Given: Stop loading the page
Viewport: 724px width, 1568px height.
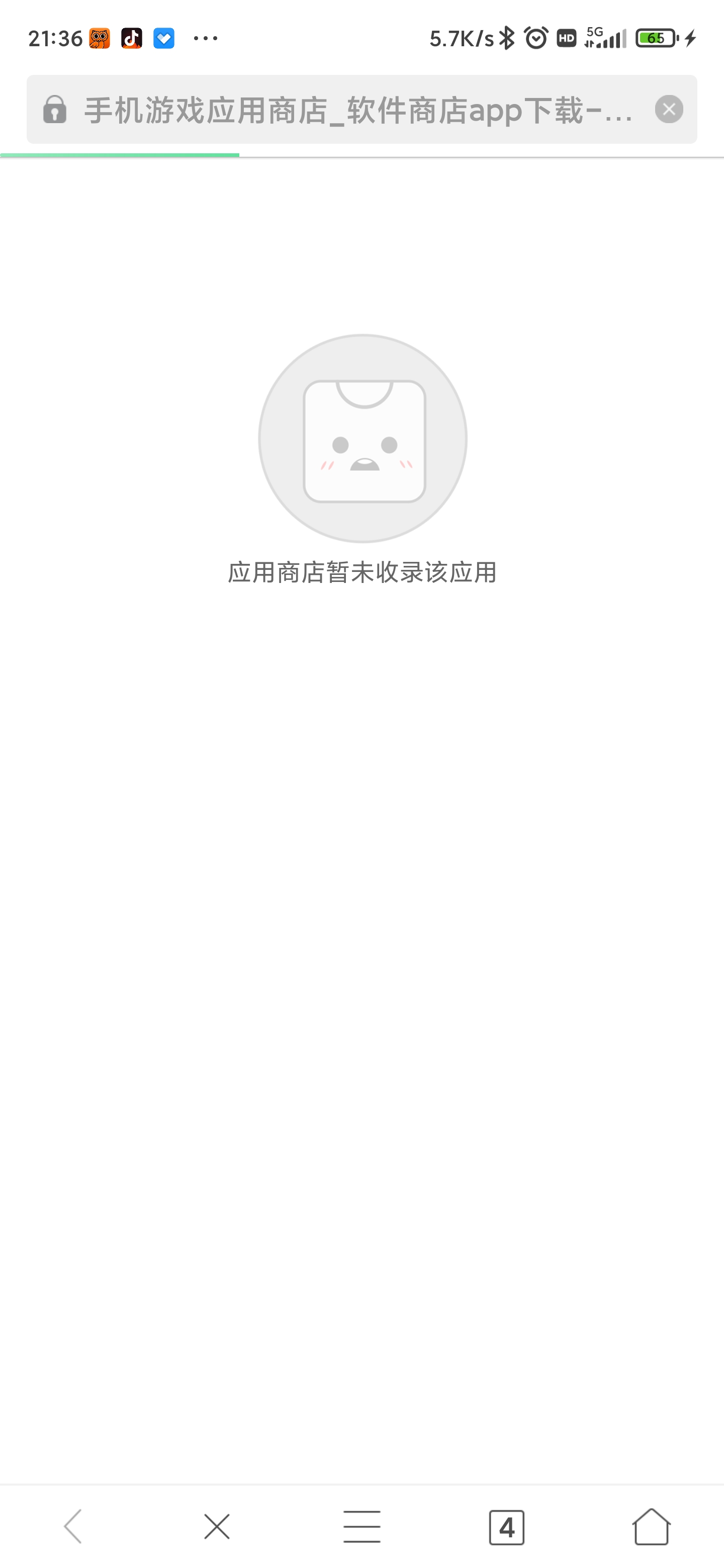Looking at the screenshot, I should [x=217, y=1527].
